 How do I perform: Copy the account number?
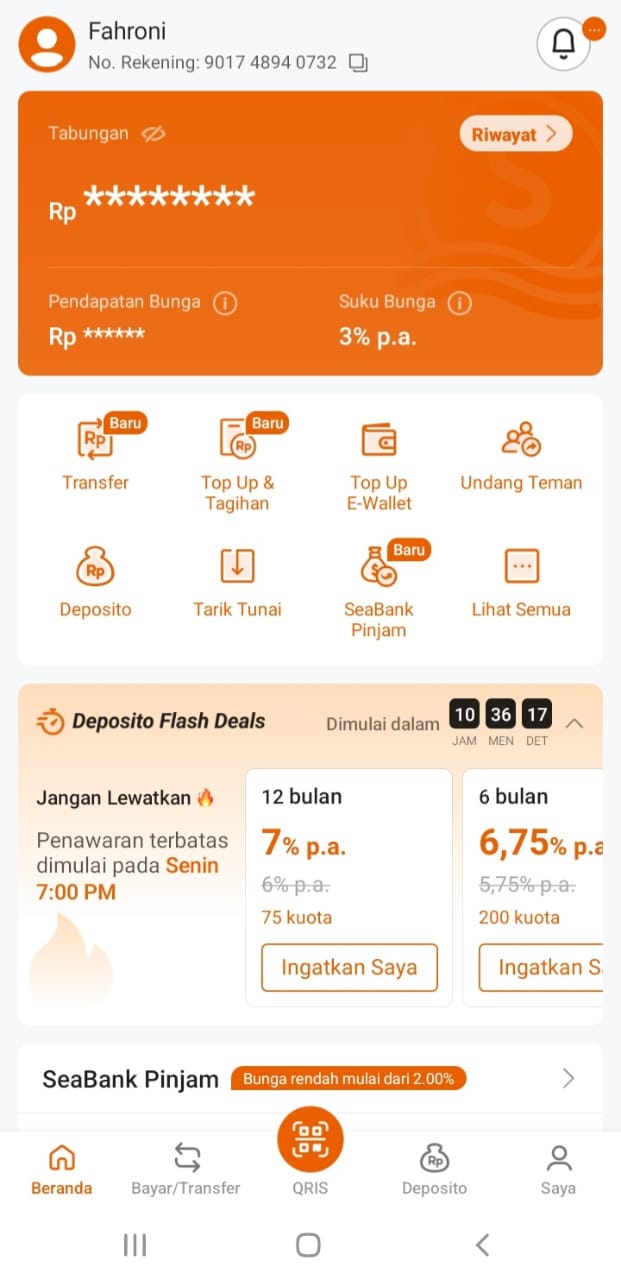tap(358, 63)
